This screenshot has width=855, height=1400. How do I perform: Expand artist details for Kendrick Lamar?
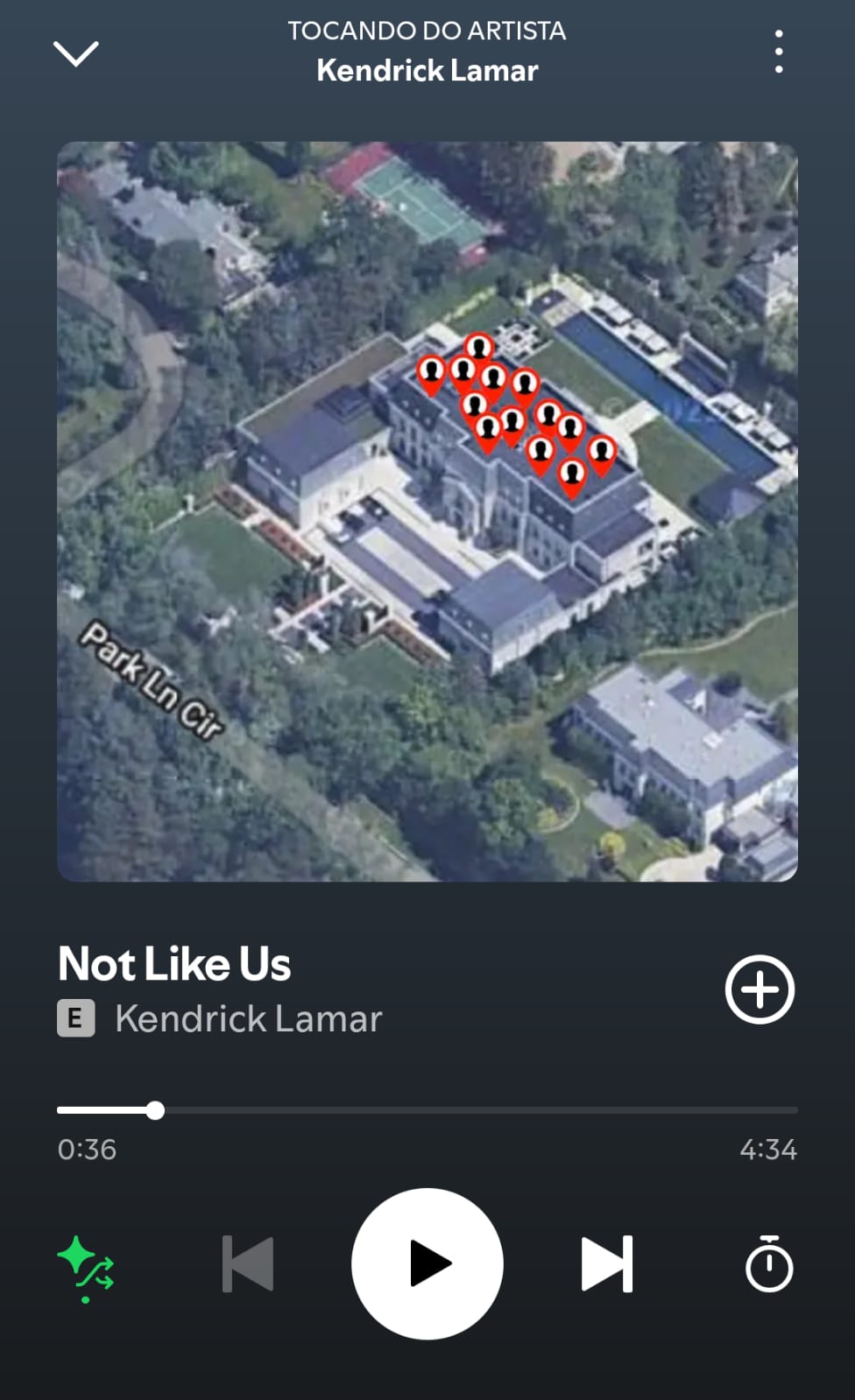click(x=249, y=1018)
